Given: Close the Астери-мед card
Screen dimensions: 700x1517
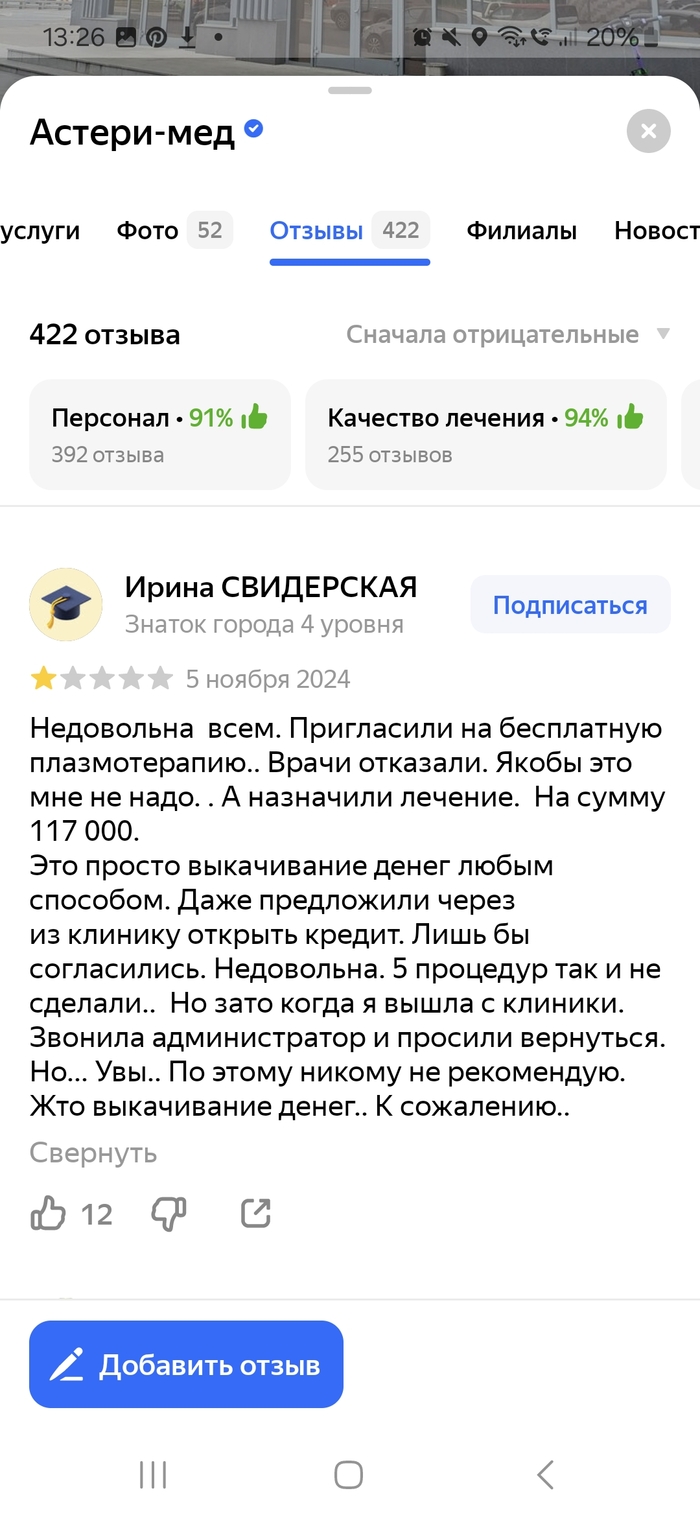Looking at the screenshot, I should coord(648,131).
